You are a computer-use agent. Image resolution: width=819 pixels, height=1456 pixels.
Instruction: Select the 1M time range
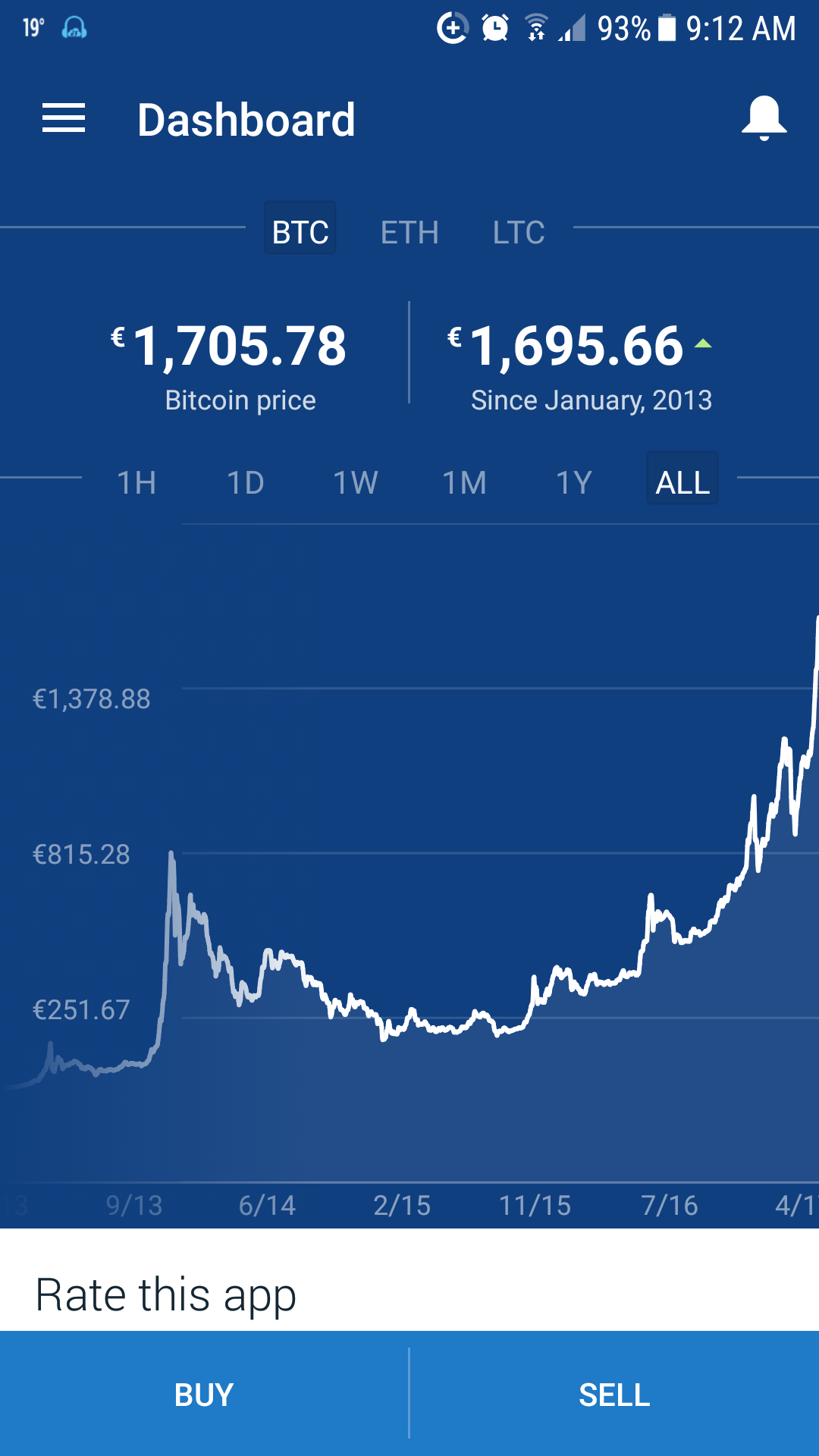point(464,482)
